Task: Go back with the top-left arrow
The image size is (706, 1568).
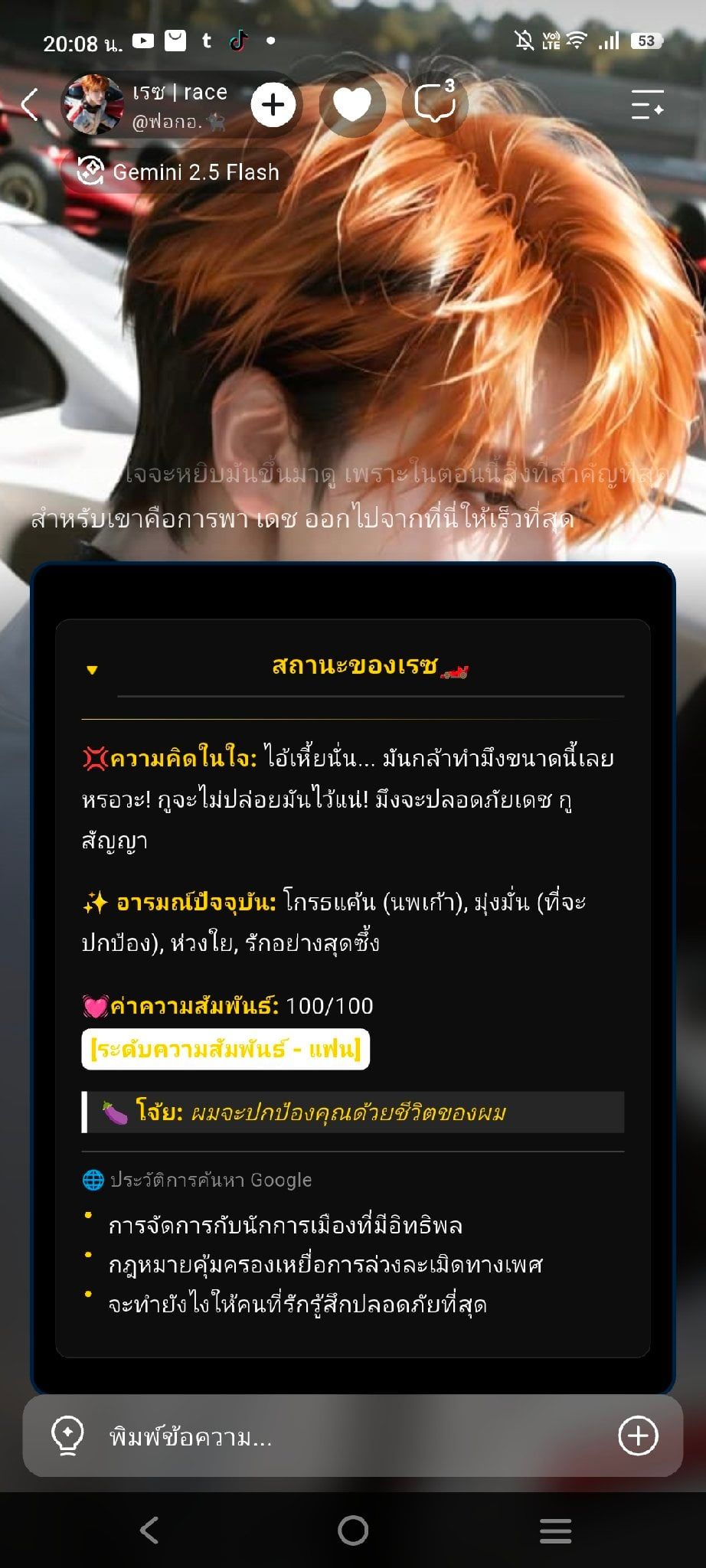Action: [30, 105]
